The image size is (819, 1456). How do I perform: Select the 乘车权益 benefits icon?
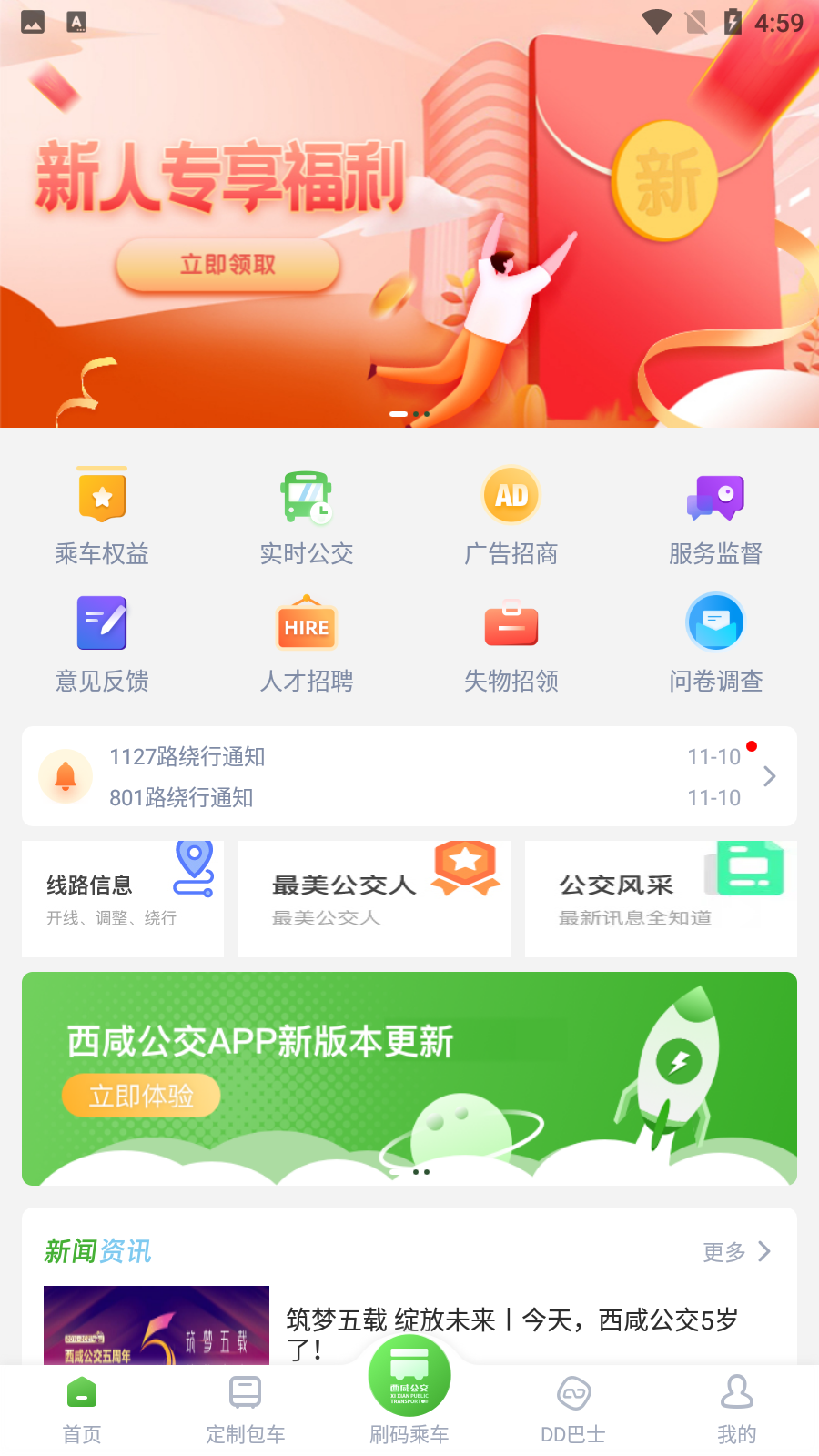pyautogui.click(x=101, y=514)
